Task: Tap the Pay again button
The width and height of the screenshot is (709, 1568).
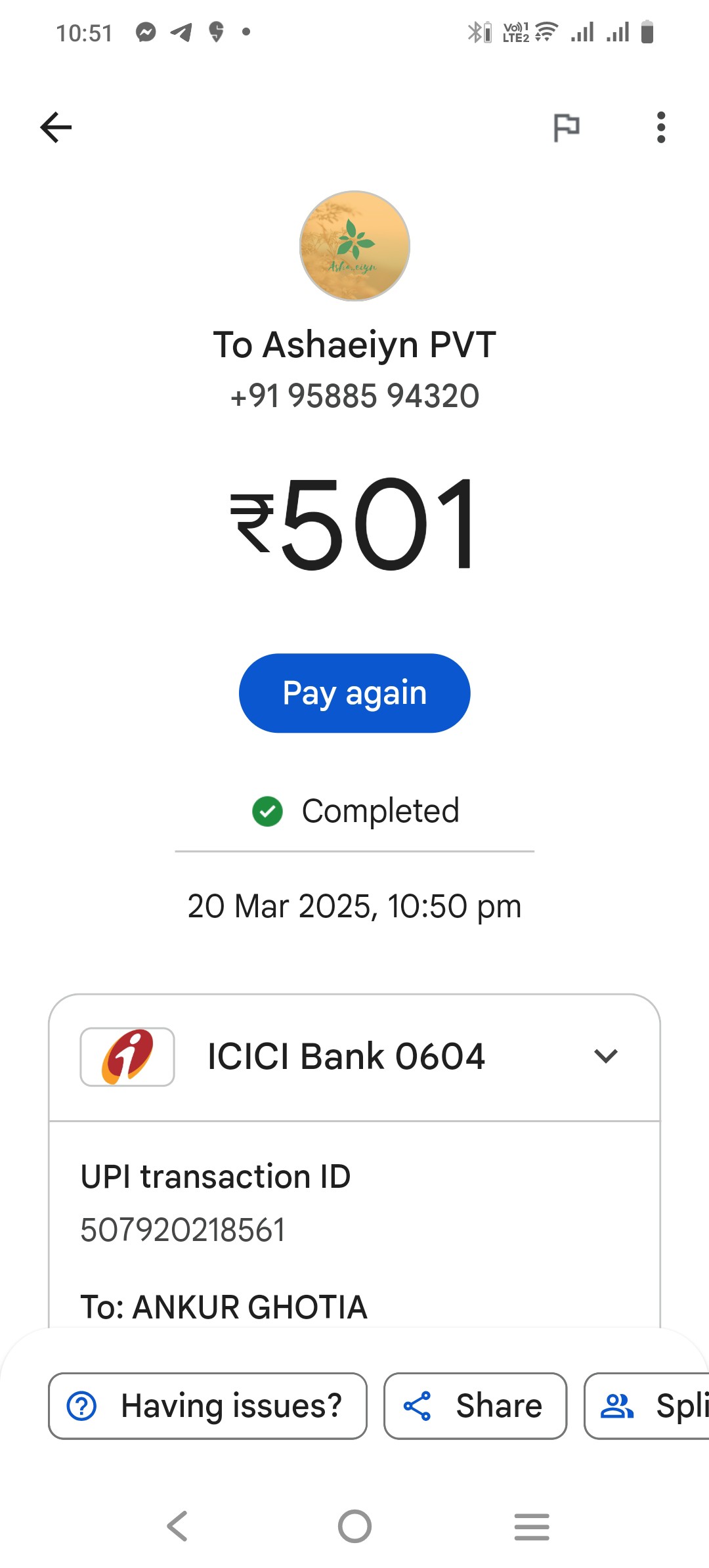Action: (354, 693)
